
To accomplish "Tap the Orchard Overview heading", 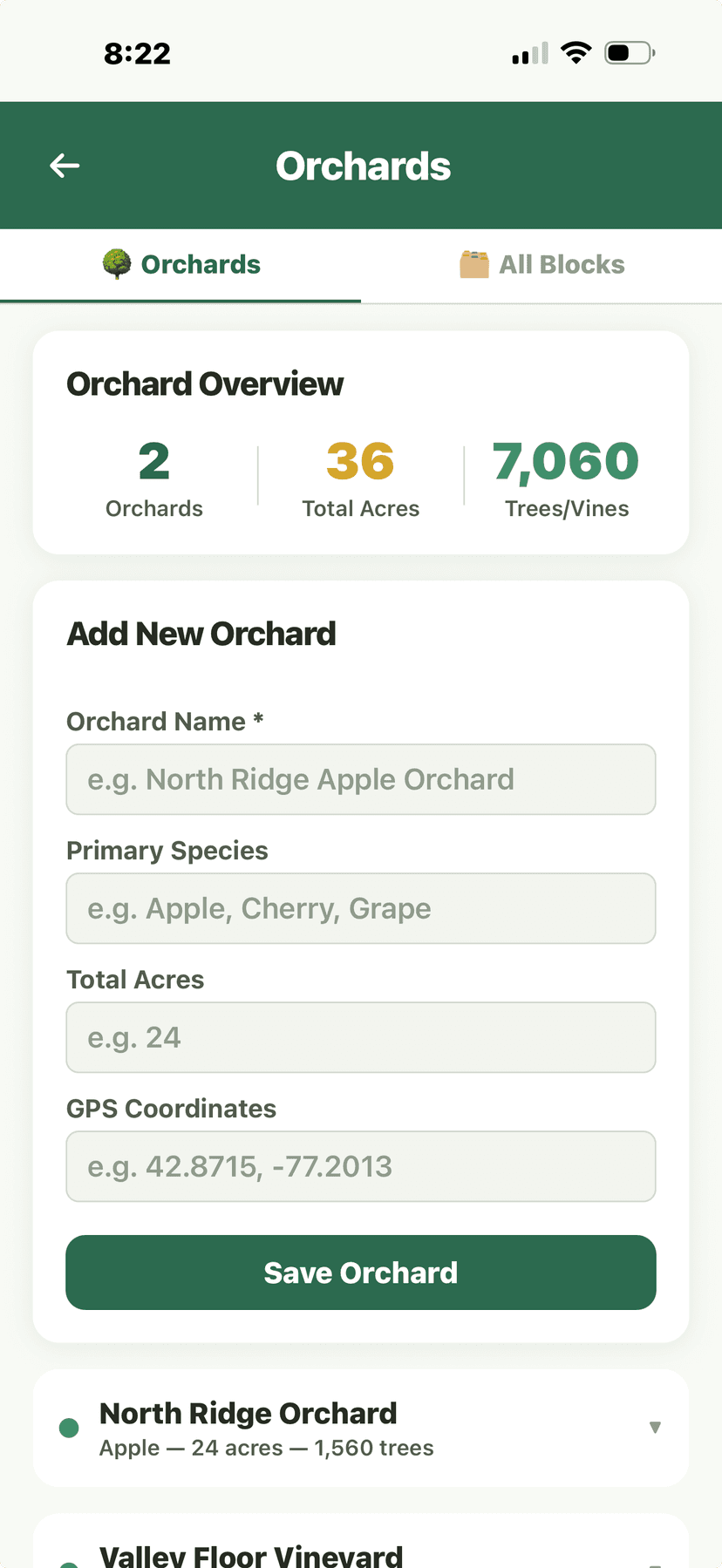I will tap(205, 383).
